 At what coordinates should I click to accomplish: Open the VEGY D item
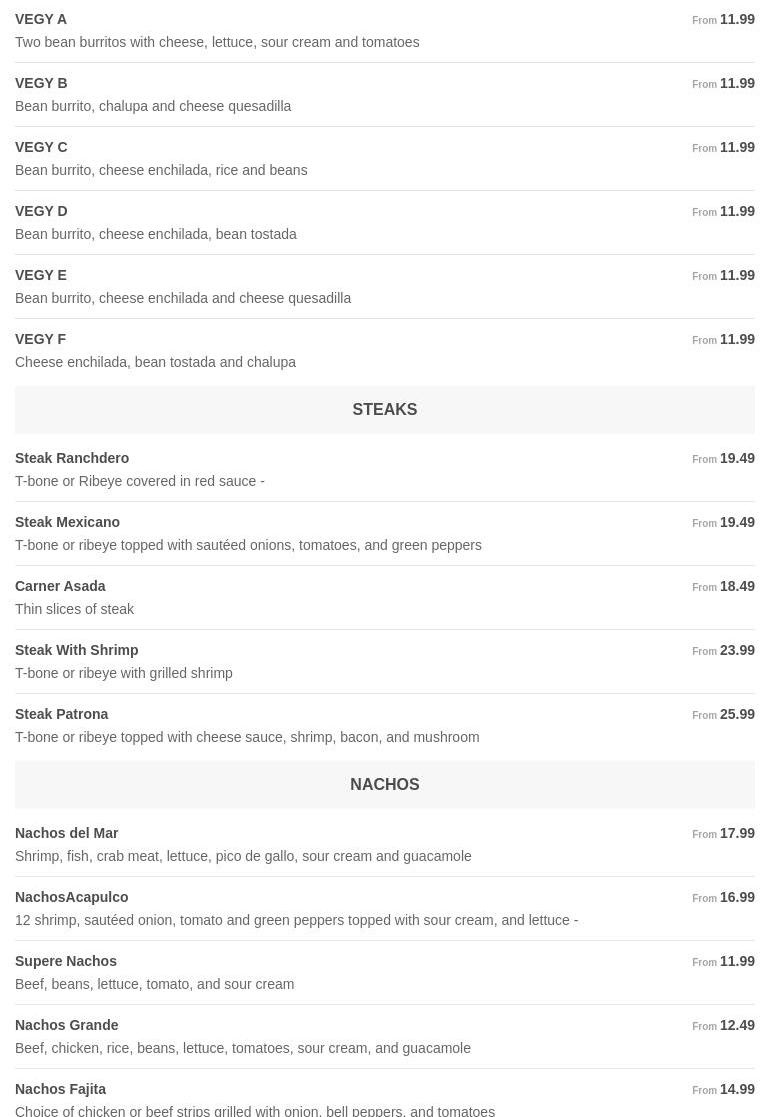[x=41, y=212]
